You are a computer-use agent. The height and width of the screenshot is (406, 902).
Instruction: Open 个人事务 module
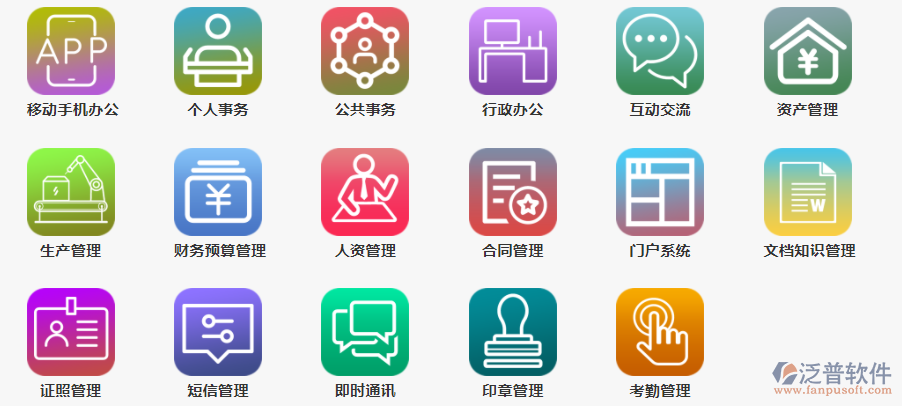coord(218,52)
